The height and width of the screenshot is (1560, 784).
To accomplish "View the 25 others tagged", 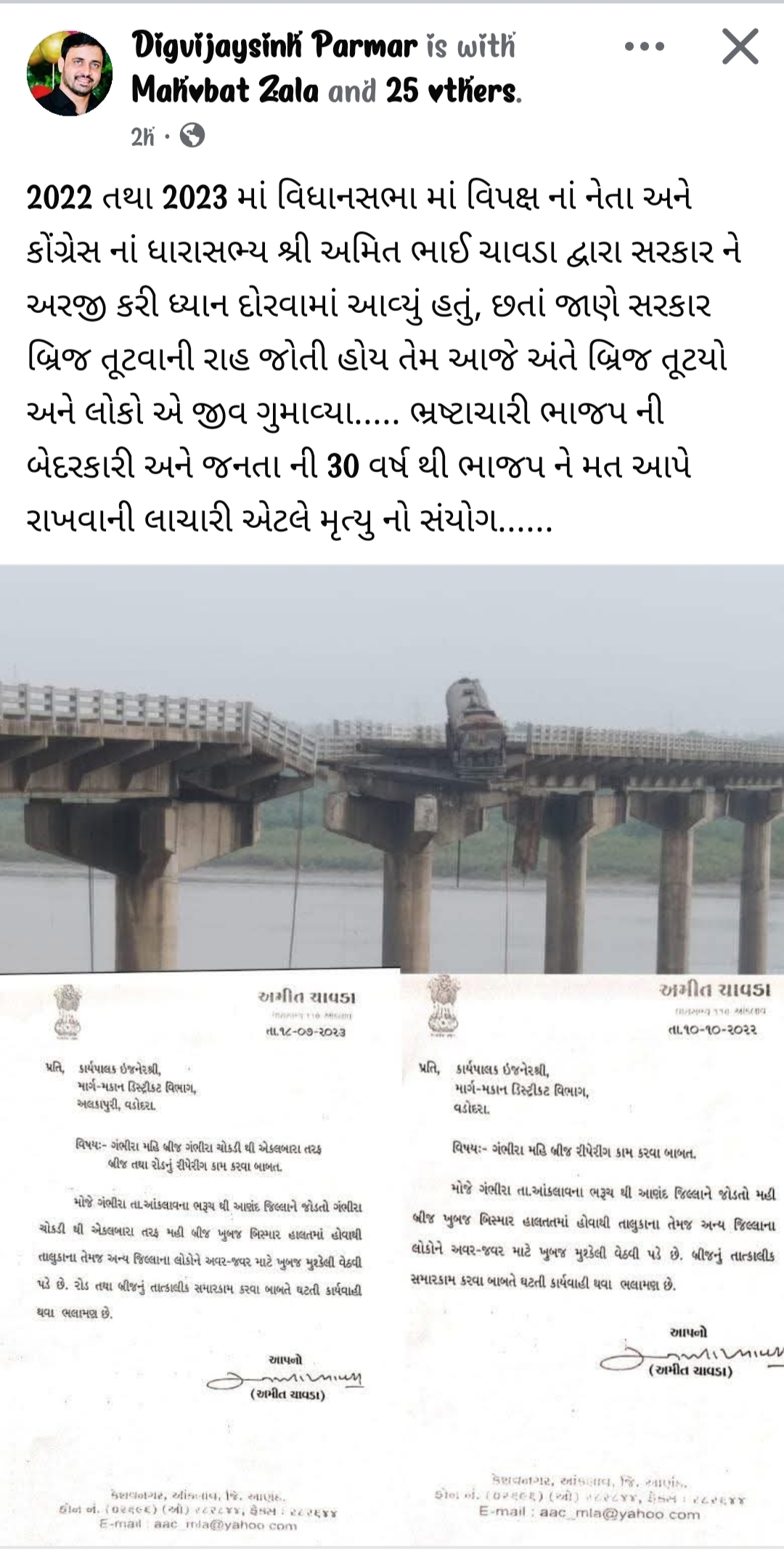I will 451,91.
